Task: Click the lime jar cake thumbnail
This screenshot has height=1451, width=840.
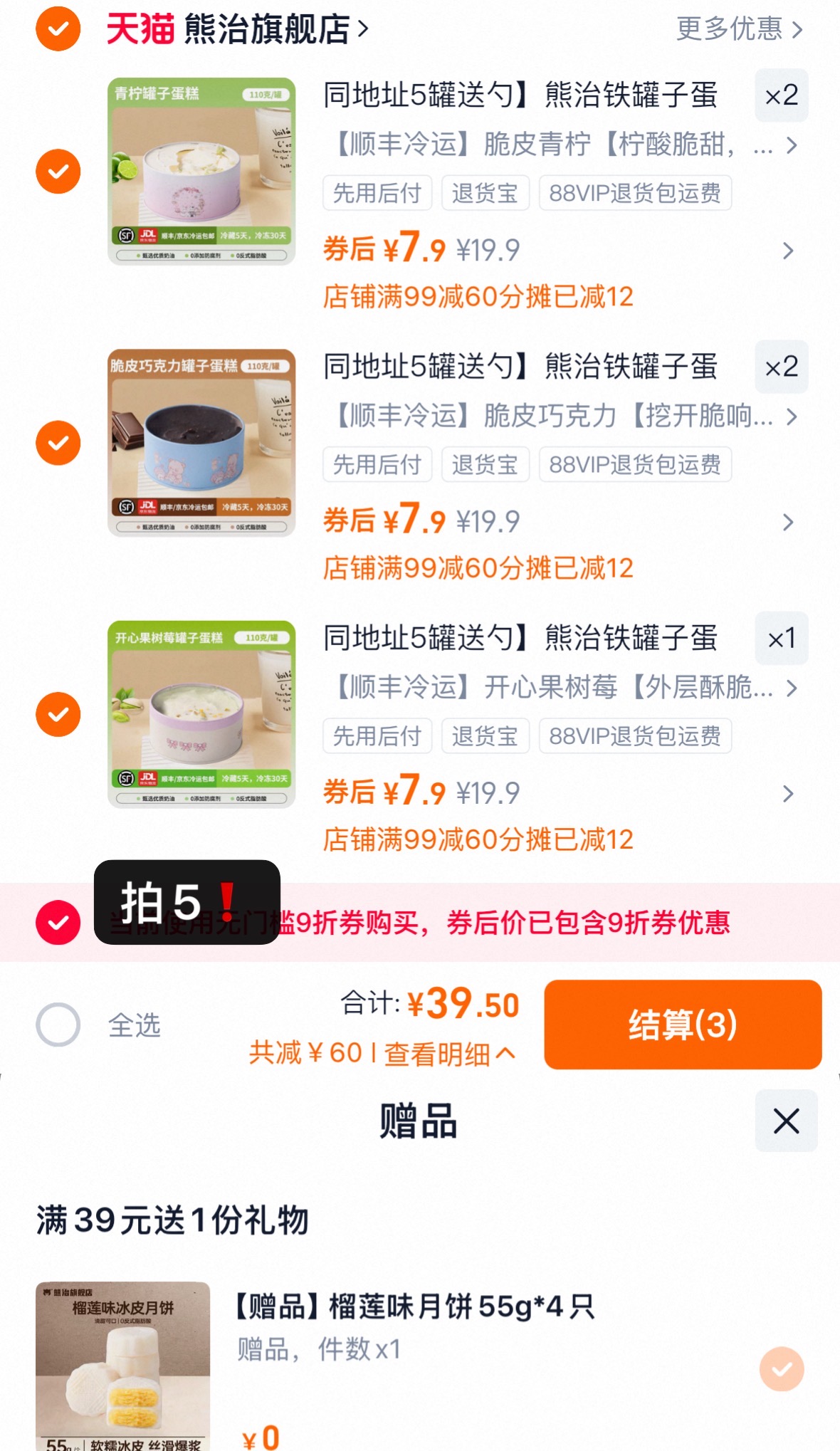Action: click(201, 171)
